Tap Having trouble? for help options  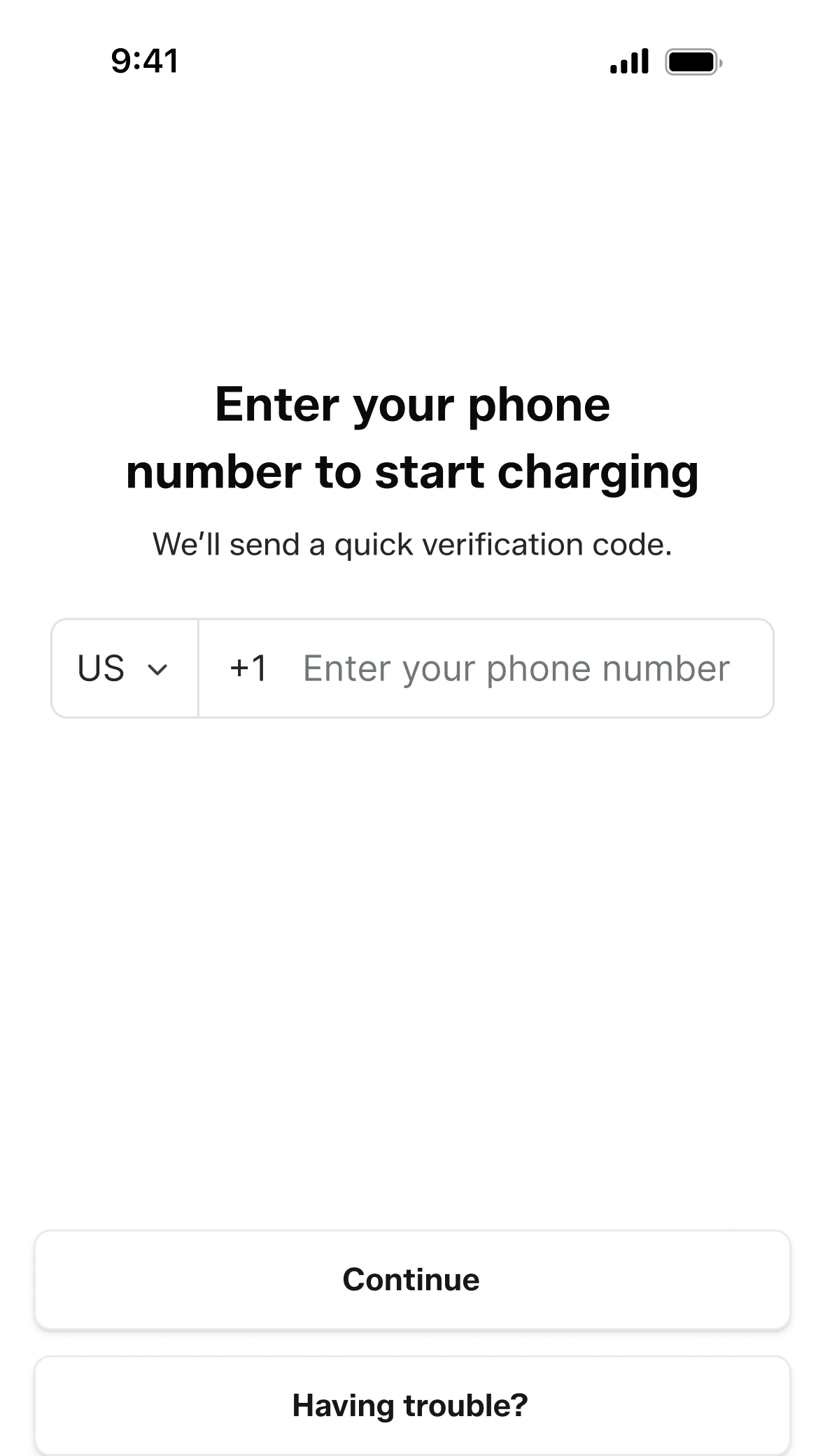[x=412, y=1406]
